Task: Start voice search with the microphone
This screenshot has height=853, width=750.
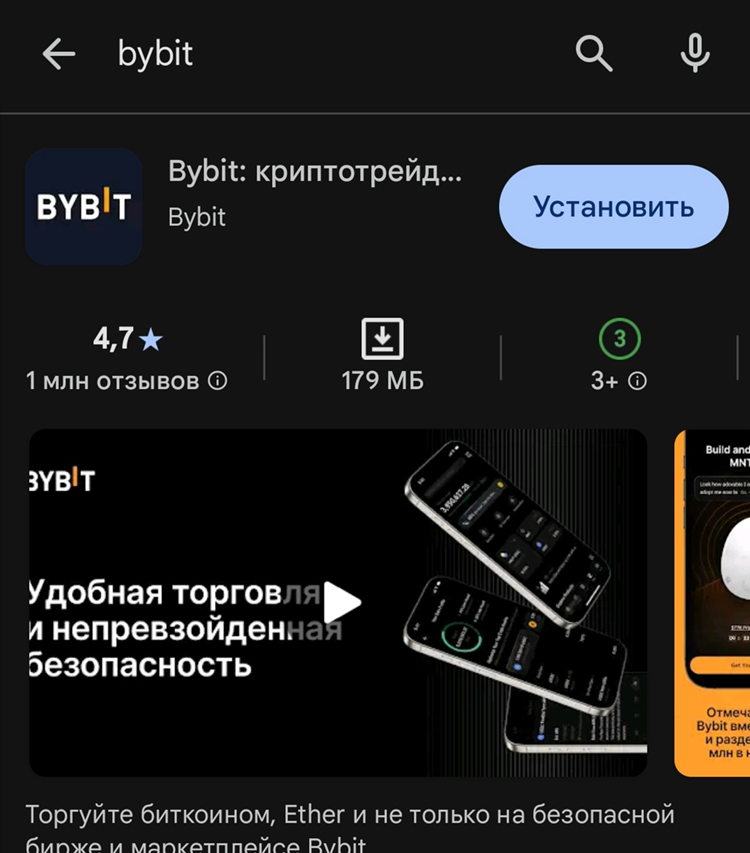Action: point(695,54)
